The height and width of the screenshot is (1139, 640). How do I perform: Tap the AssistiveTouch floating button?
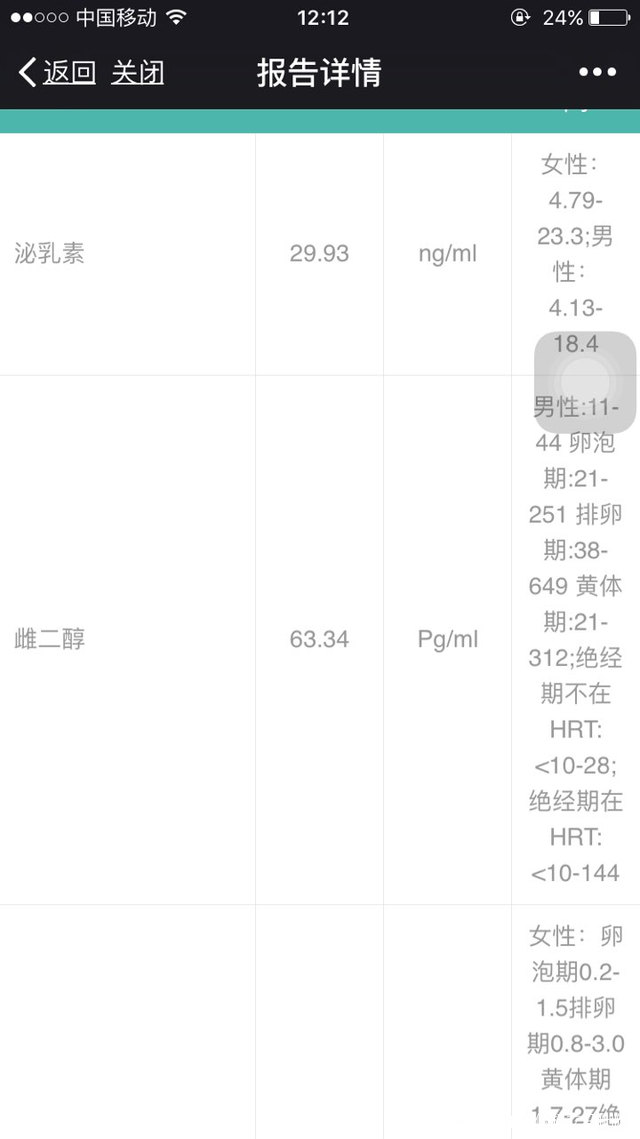coord(585,383)
